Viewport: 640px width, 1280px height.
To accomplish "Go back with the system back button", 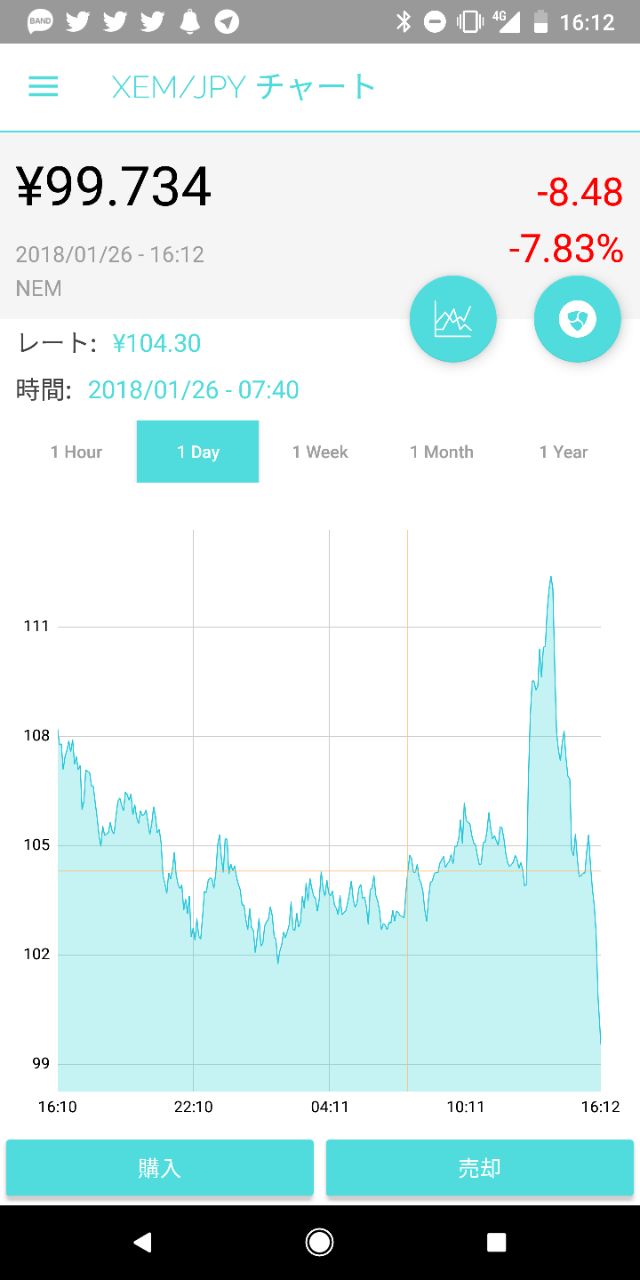I will pyautogui.click(x=142, y=1242).
